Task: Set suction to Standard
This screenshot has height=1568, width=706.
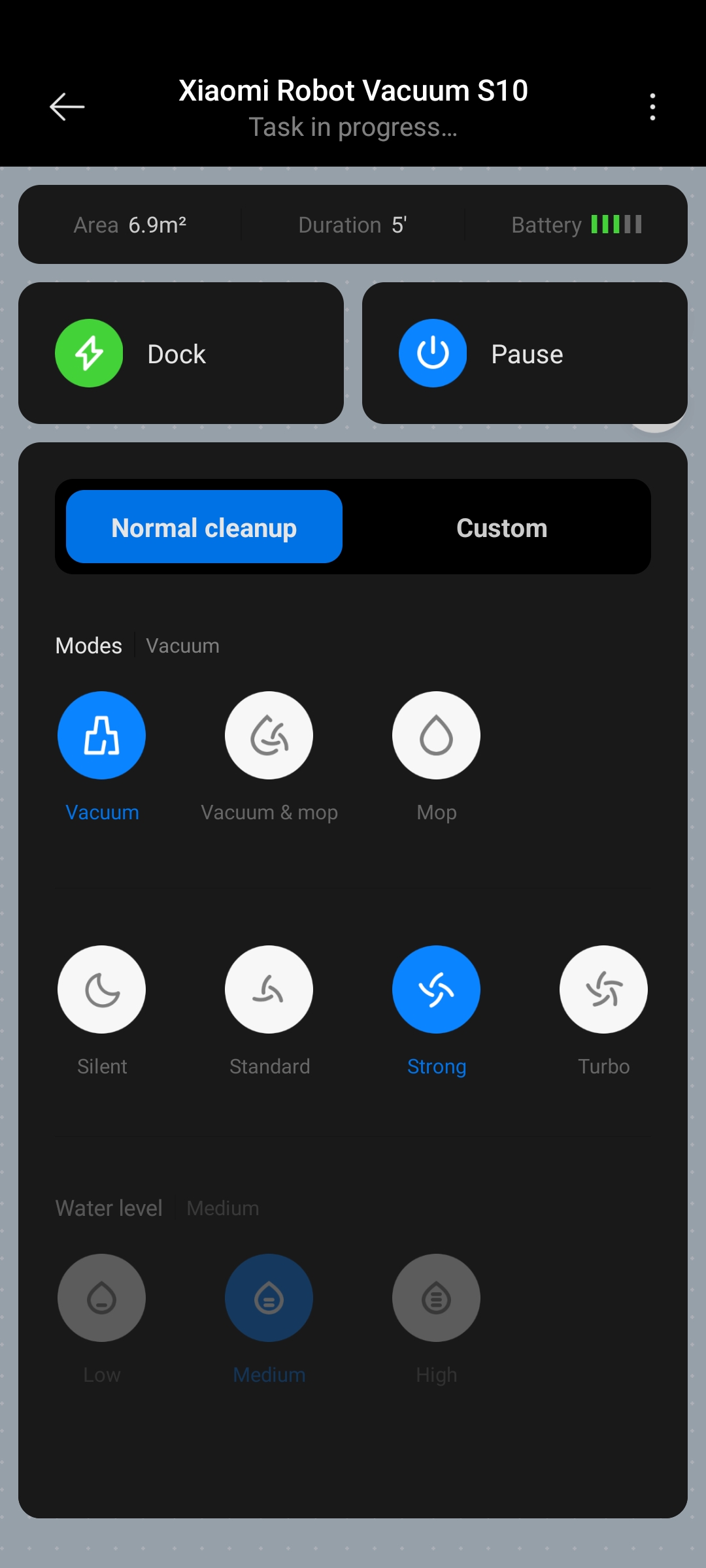Action: point(269,989)
